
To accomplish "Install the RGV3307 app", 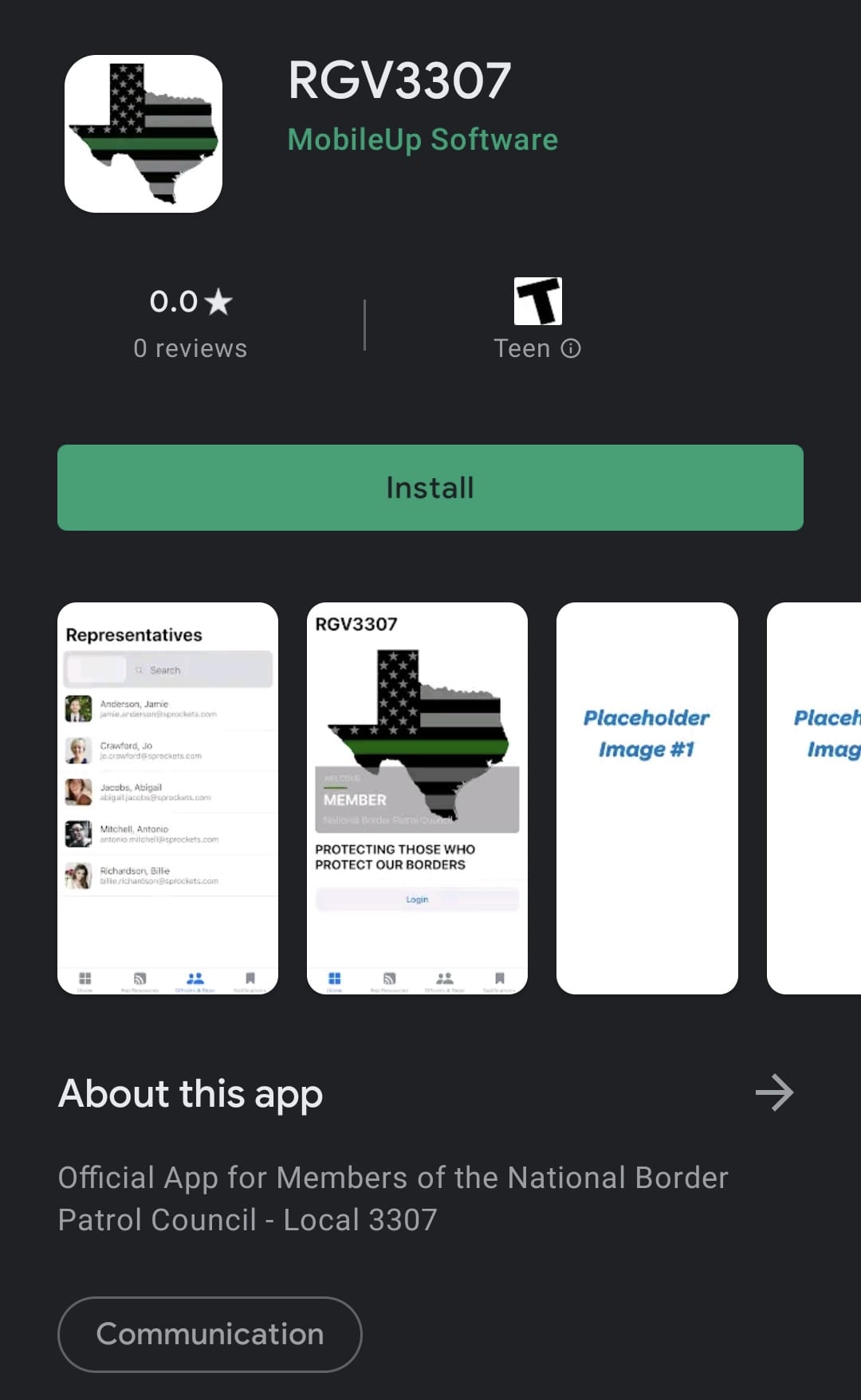I will (x=431, y=488).
